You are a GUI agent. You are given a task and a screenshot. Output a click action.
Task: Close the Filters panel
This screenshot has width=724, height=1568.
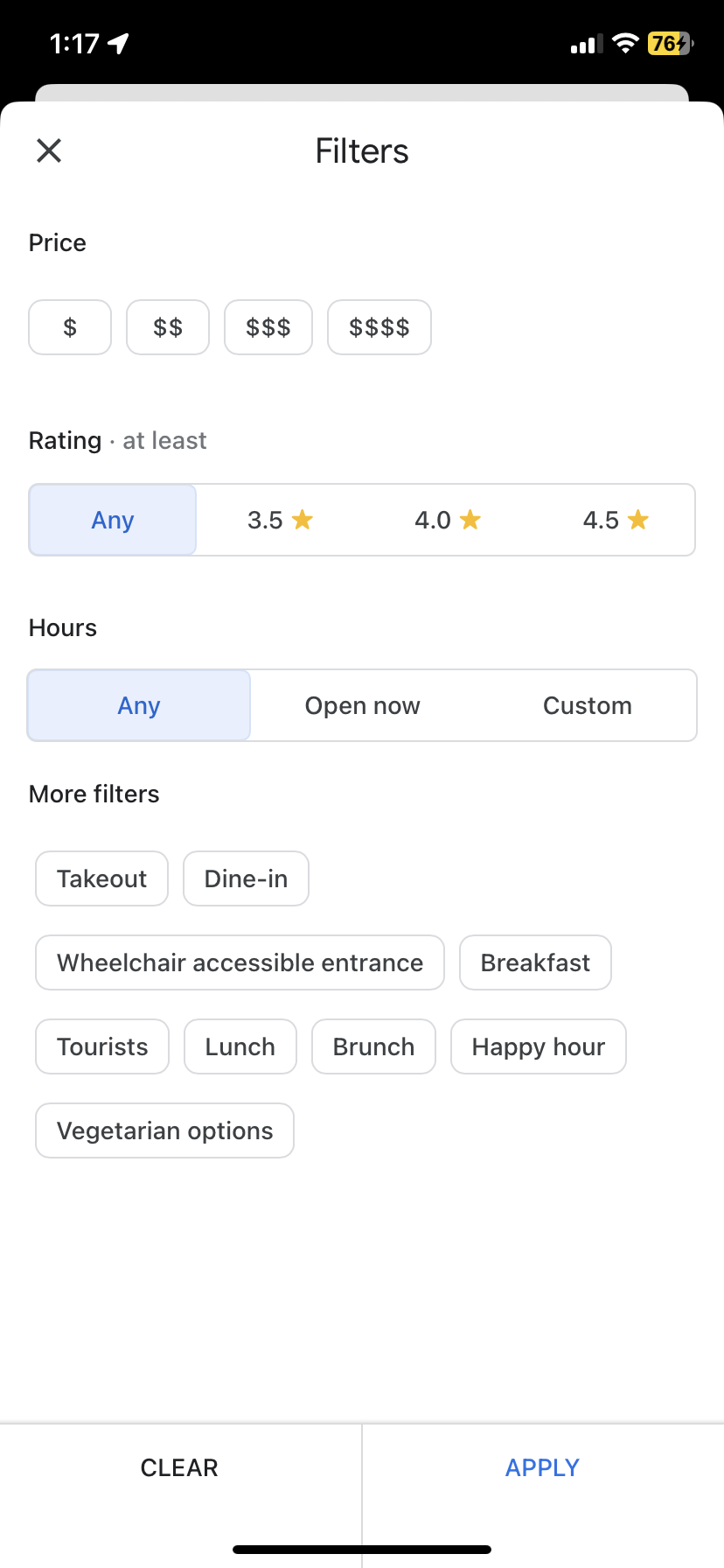(x=49, y=150)
